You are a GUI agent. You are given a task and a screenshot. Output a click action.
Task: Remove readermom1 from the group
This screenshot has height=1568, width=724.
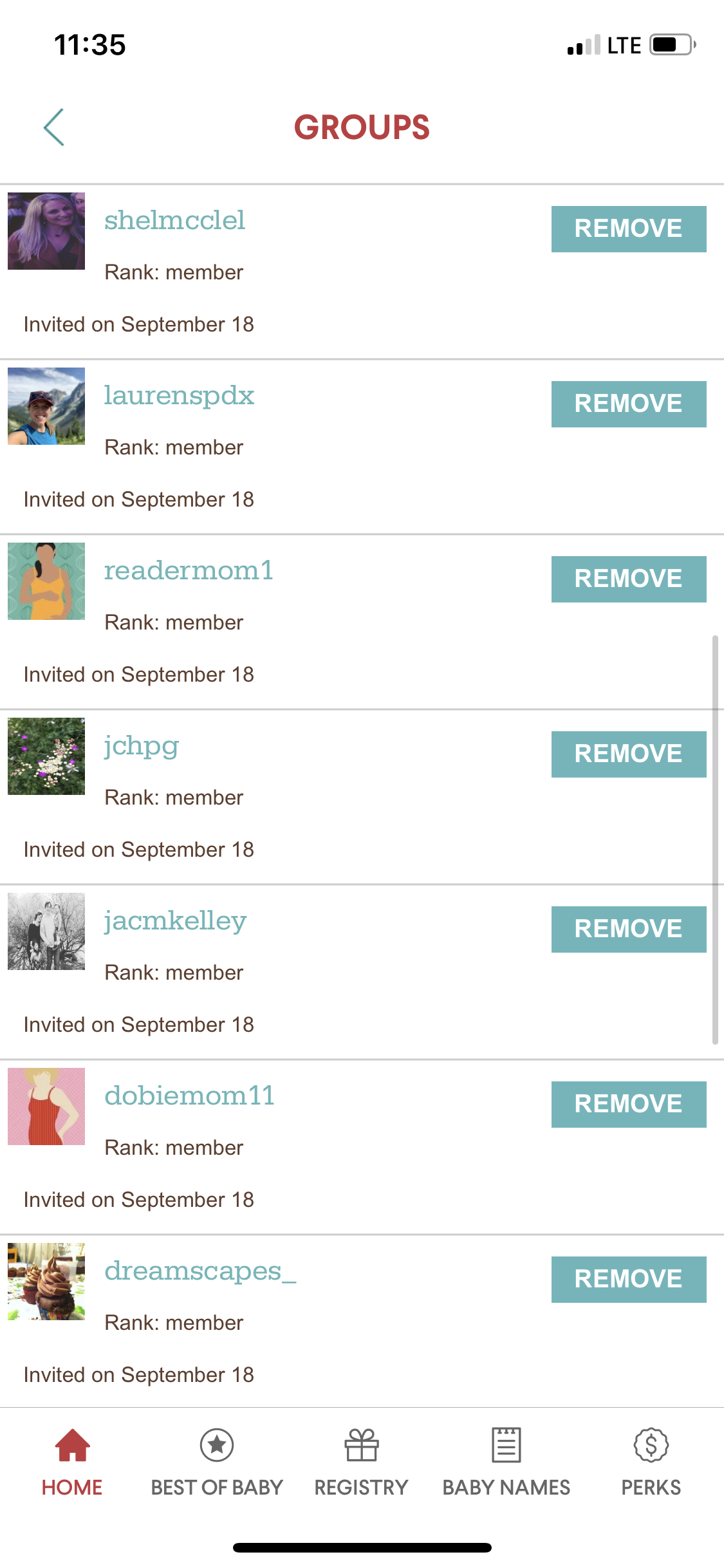click(628, 579)
